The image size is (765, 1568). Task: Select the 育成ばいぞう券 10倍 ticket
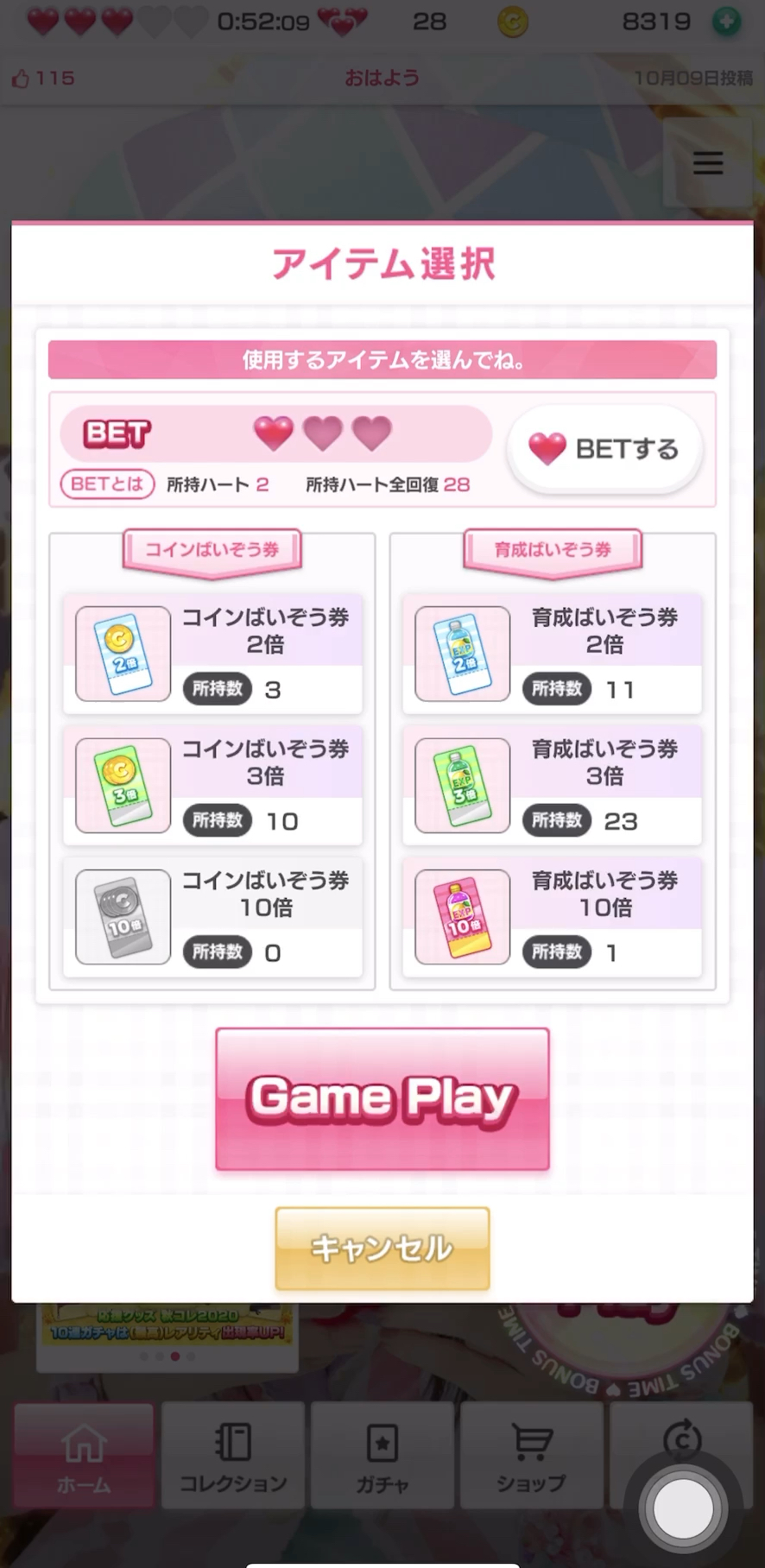pyautogui.click(x=552, y=915)
